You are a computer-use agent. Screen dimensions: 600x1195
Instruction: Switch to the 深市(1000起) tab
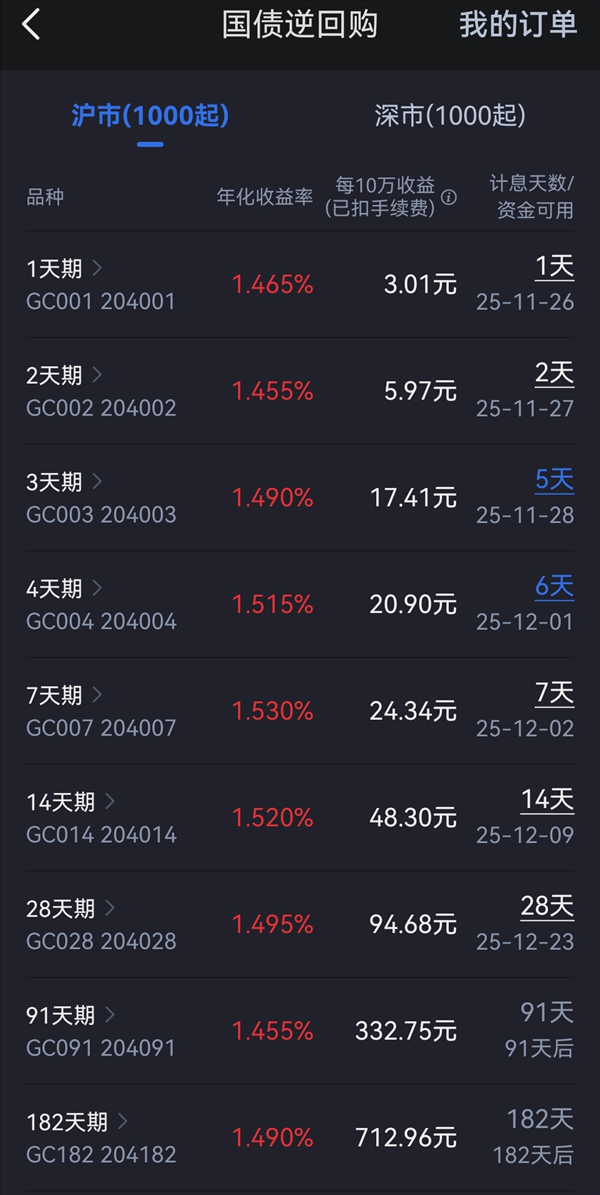pyautogui.click(x=449, y=116)
